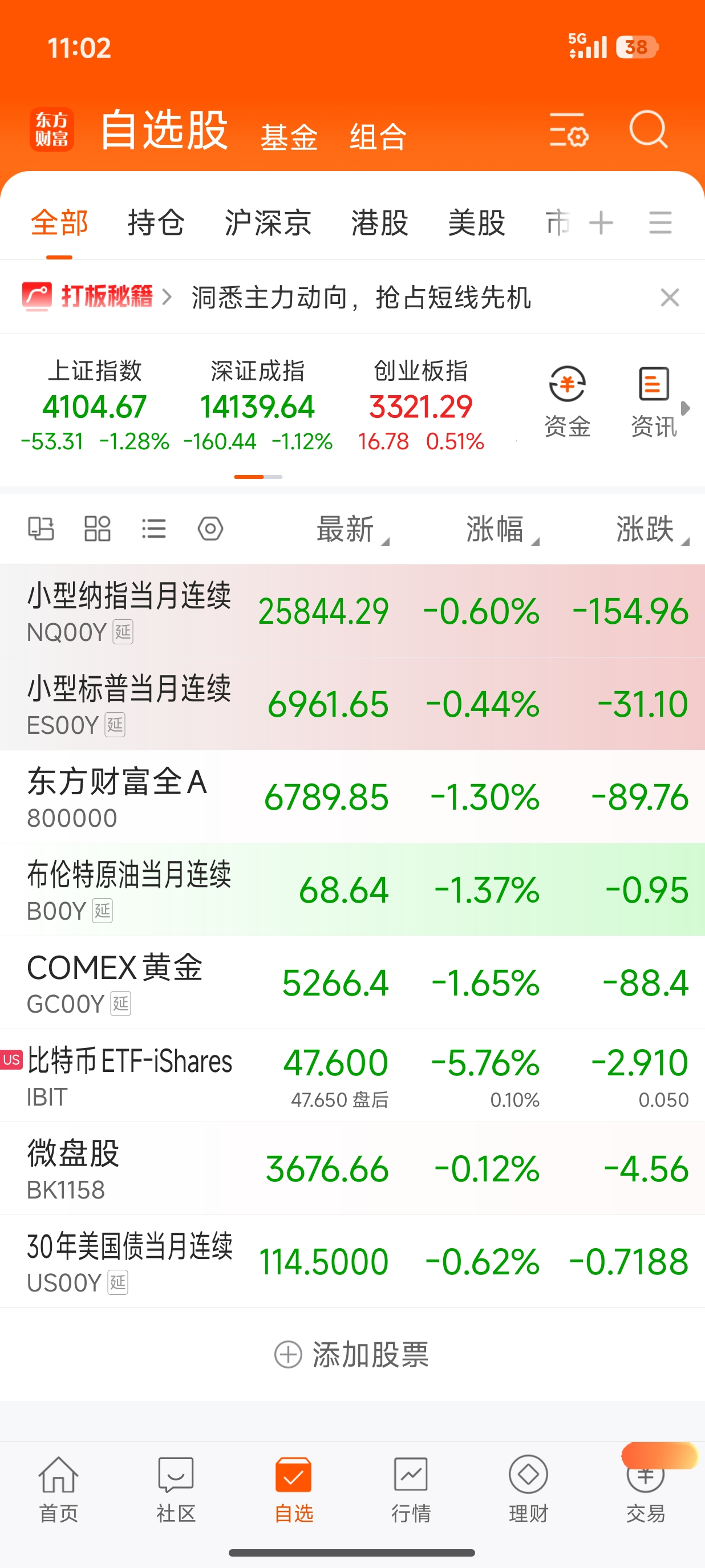
Task: Open 上证指数 index details
Action: coord(94,405)
